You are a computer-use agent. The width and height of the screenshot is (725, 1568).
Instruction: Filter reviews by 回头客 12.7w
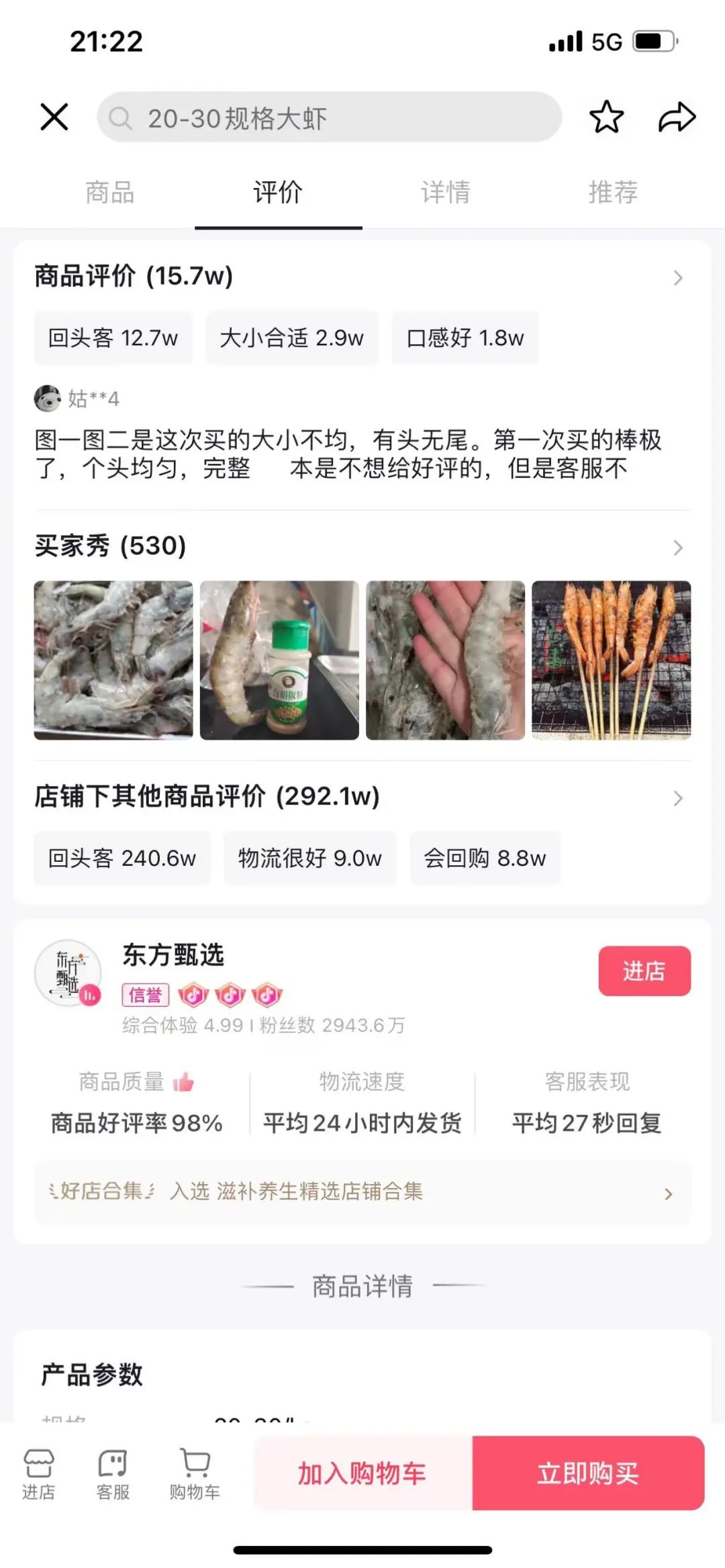(113, 338)
